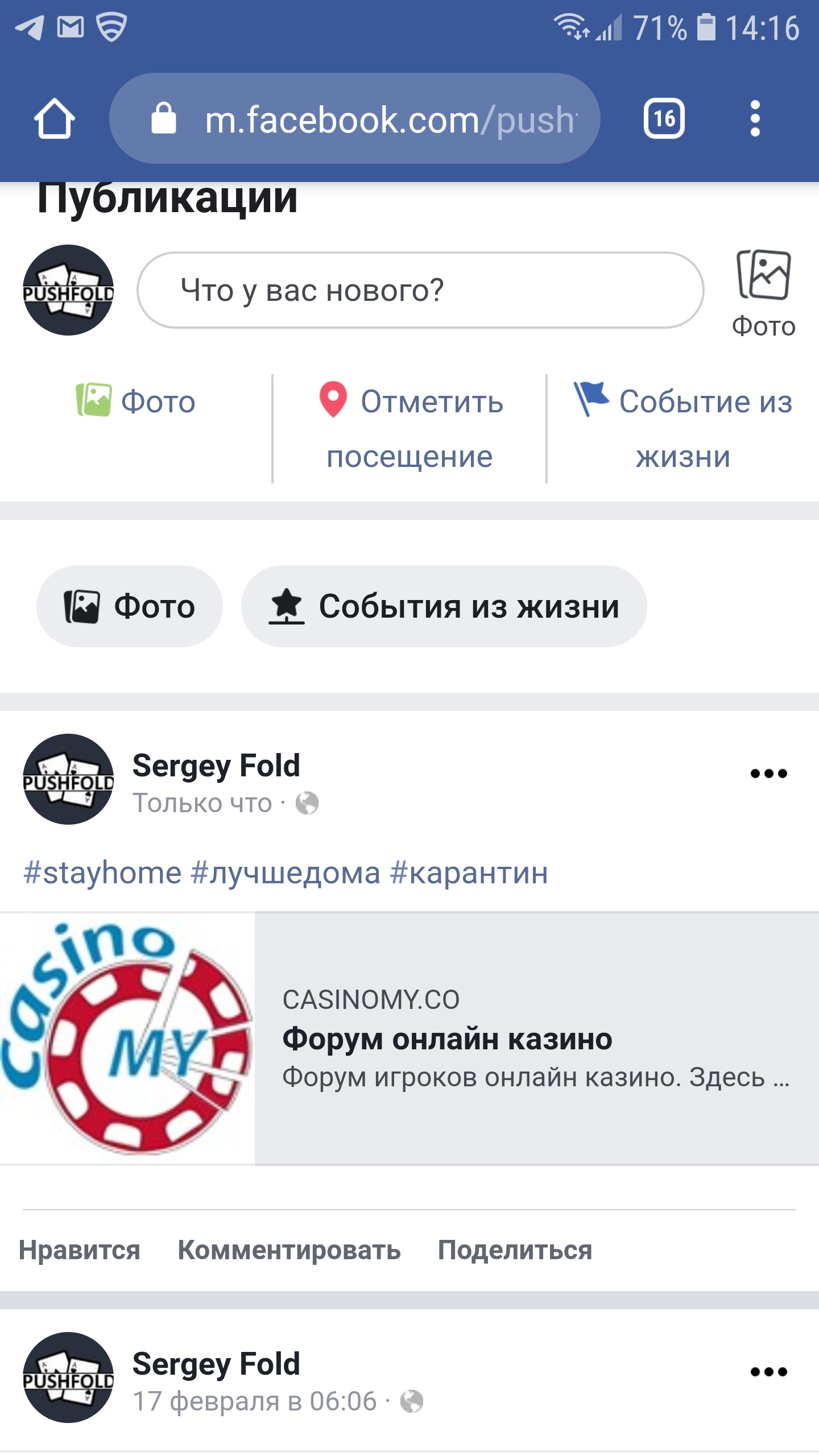The height and width of the screenshot is (1456, 819).
Task: Open options menu on Sergey Fold's newest post
Action: click(766, 773)
